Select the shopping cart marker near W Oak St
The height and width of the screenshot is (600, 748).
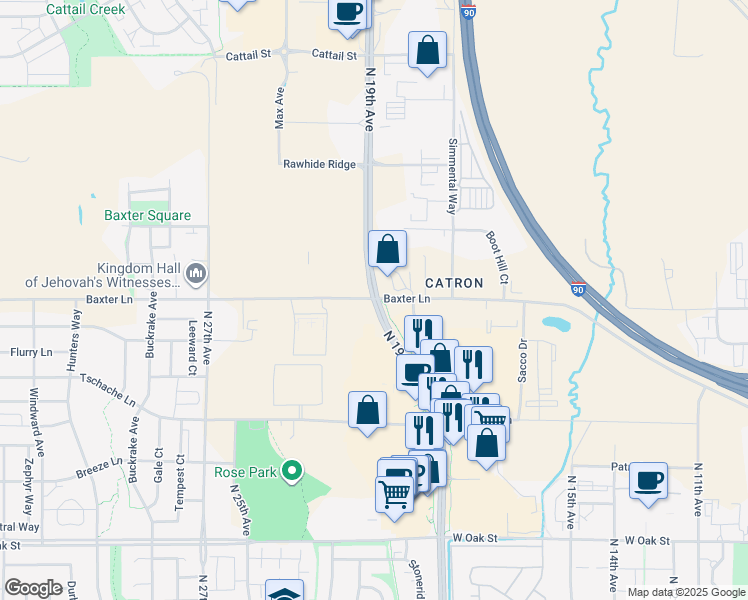tap(394, 494)
